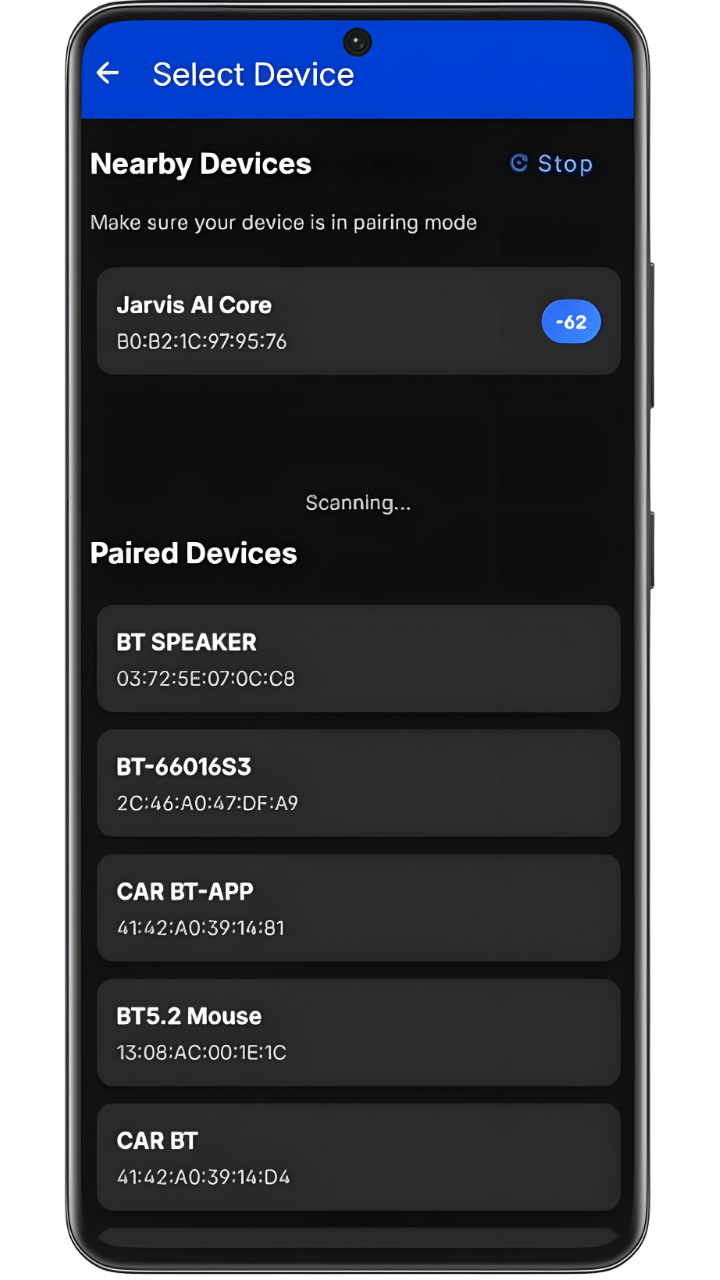Tap the CAR BT paired device
This screenshot has width=720, height=1280.
pyautogui.click(x=358, y=1158)
